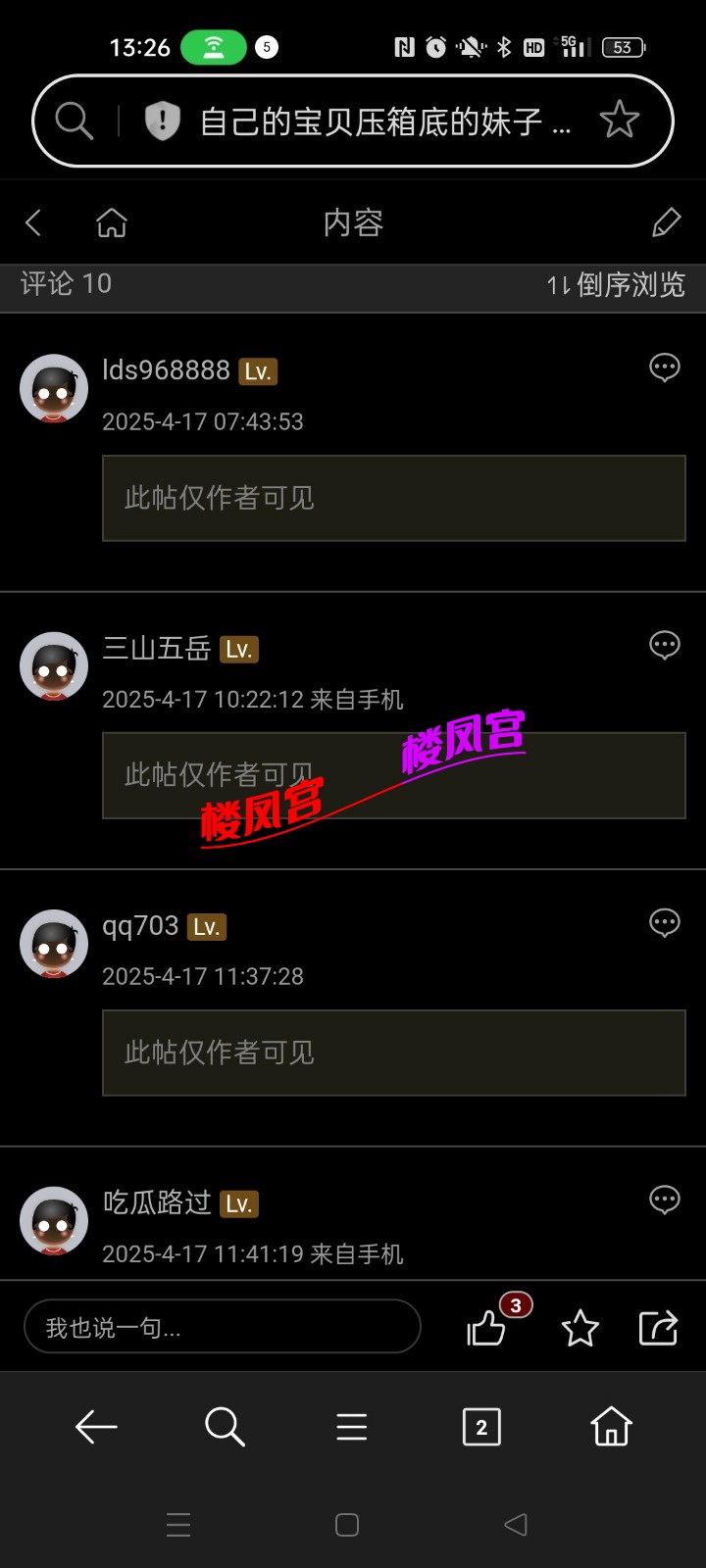Open the forum home icon
The width and height of the screenshot is (706, 1568).
coord(112,222)
